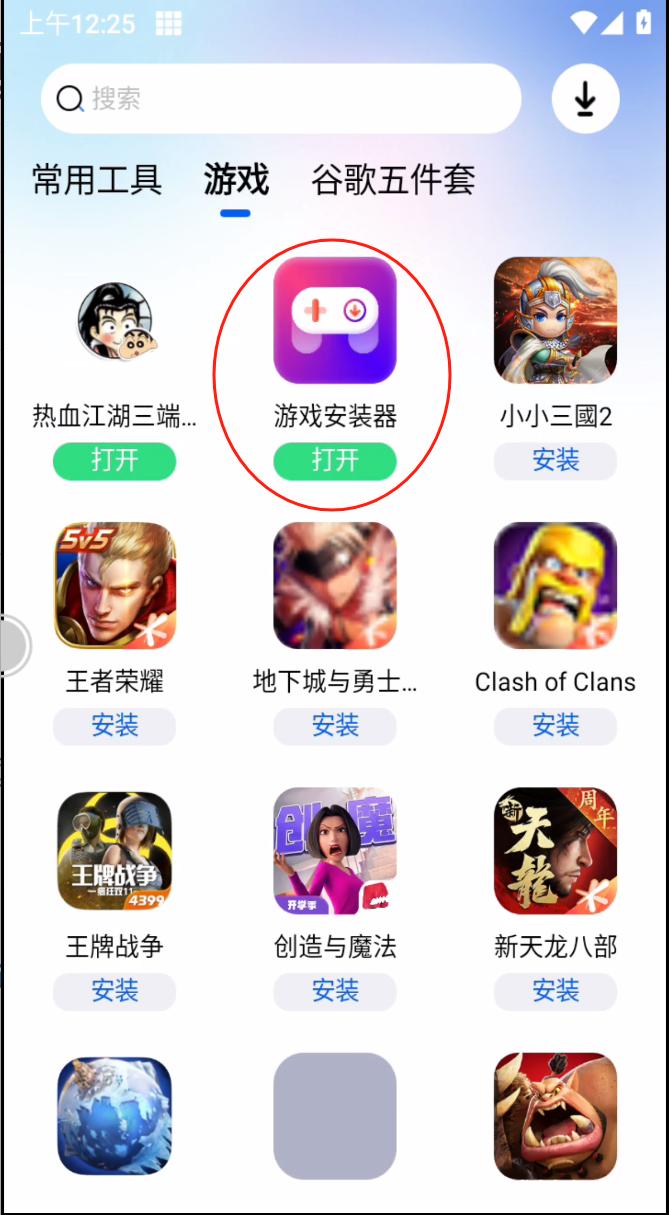Select the 游戏 tab
Viewport: 669px width, 1215px height.
click(236, 180)
